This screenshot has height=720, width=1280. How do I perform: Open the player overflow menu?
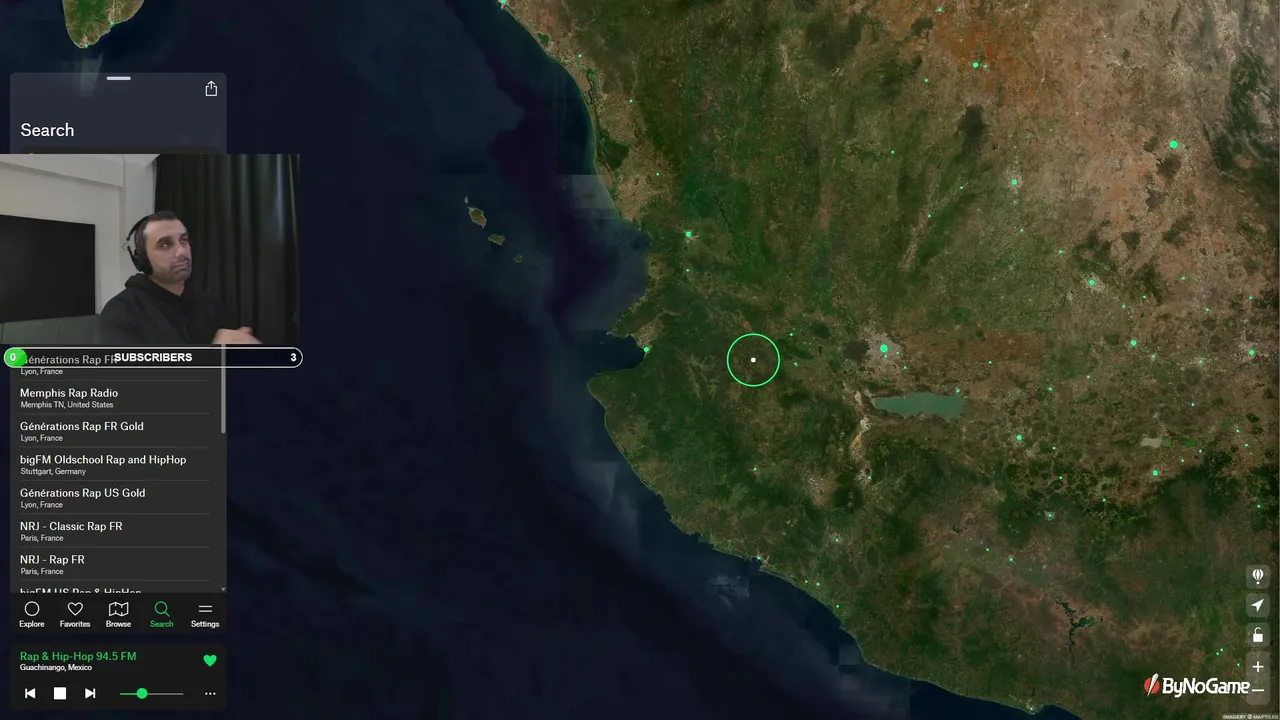(x=210, y=693)
